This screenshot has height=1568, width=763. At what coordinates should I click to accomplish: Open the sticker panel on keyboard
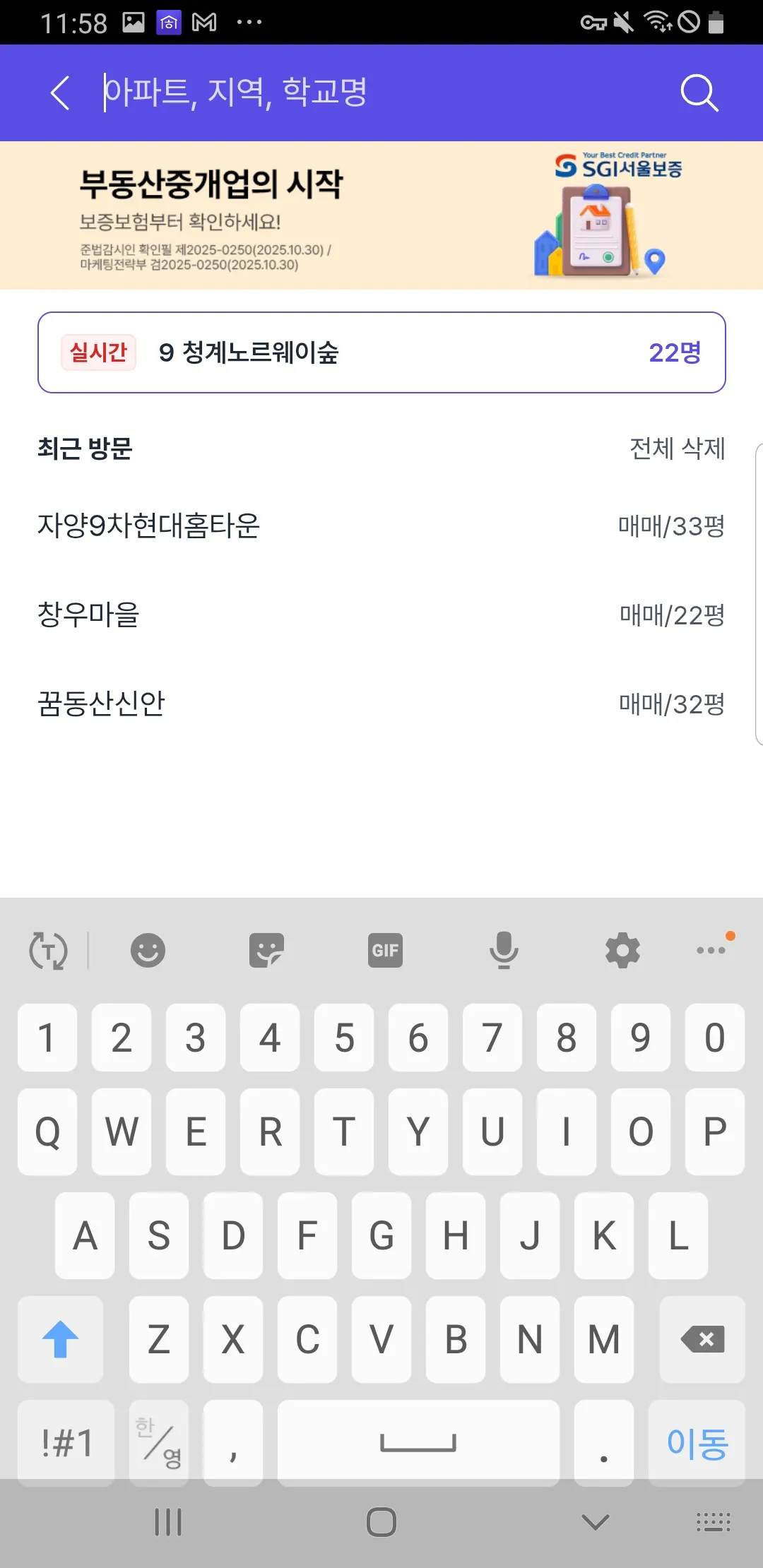(266, 950)
